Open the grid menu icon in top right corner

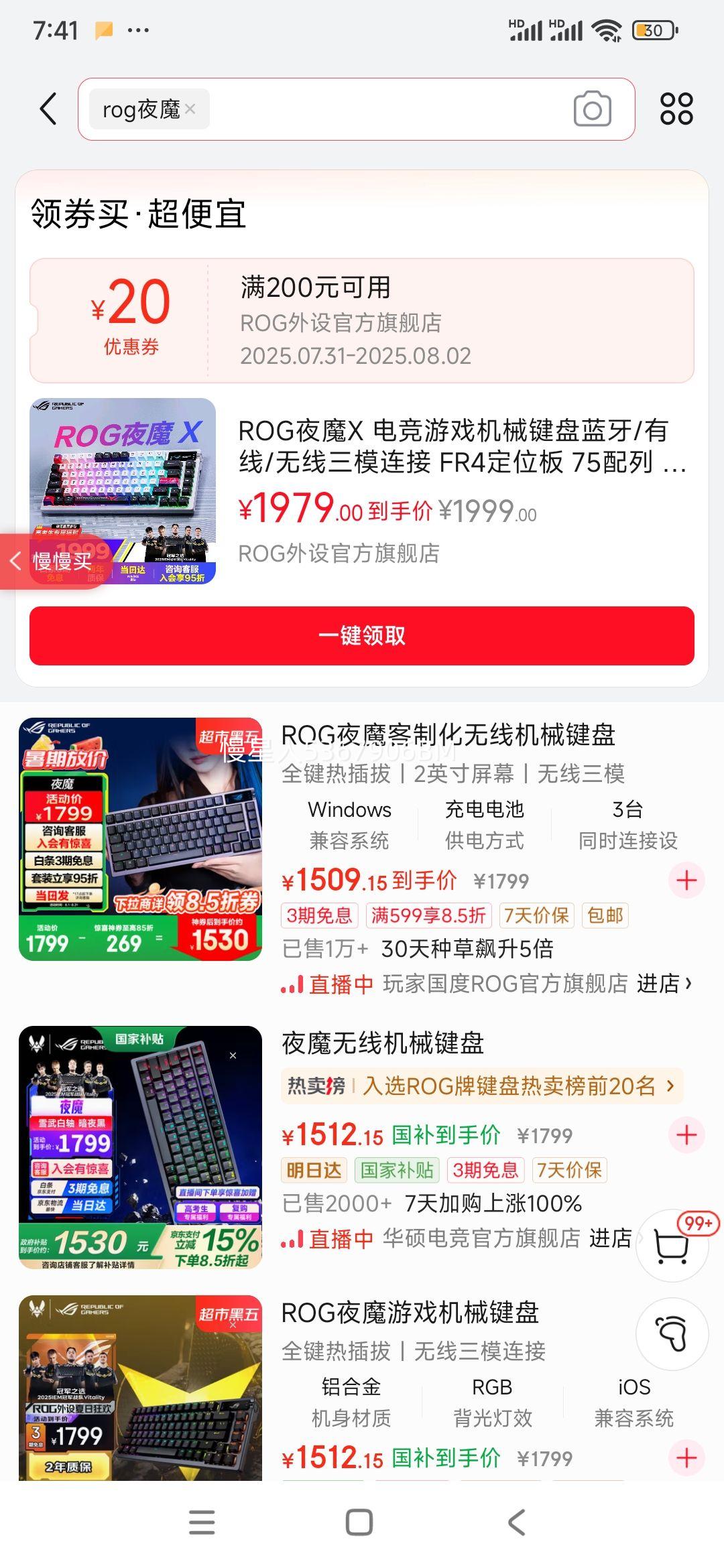pyautogui.click(x=676, y=109)
